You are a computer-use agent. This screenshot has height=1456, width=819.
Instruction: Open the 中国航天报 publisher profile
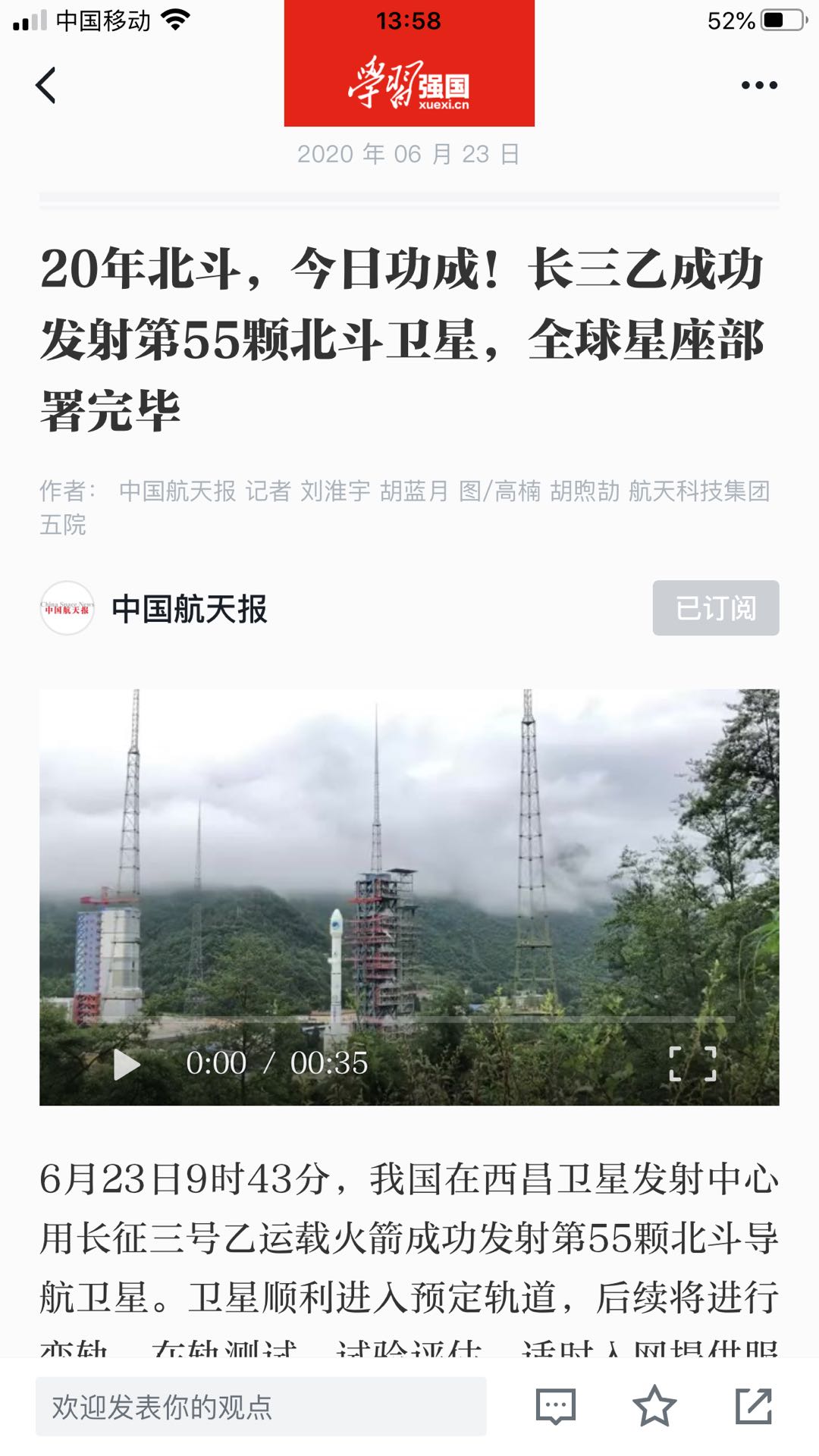pos(189,609)
